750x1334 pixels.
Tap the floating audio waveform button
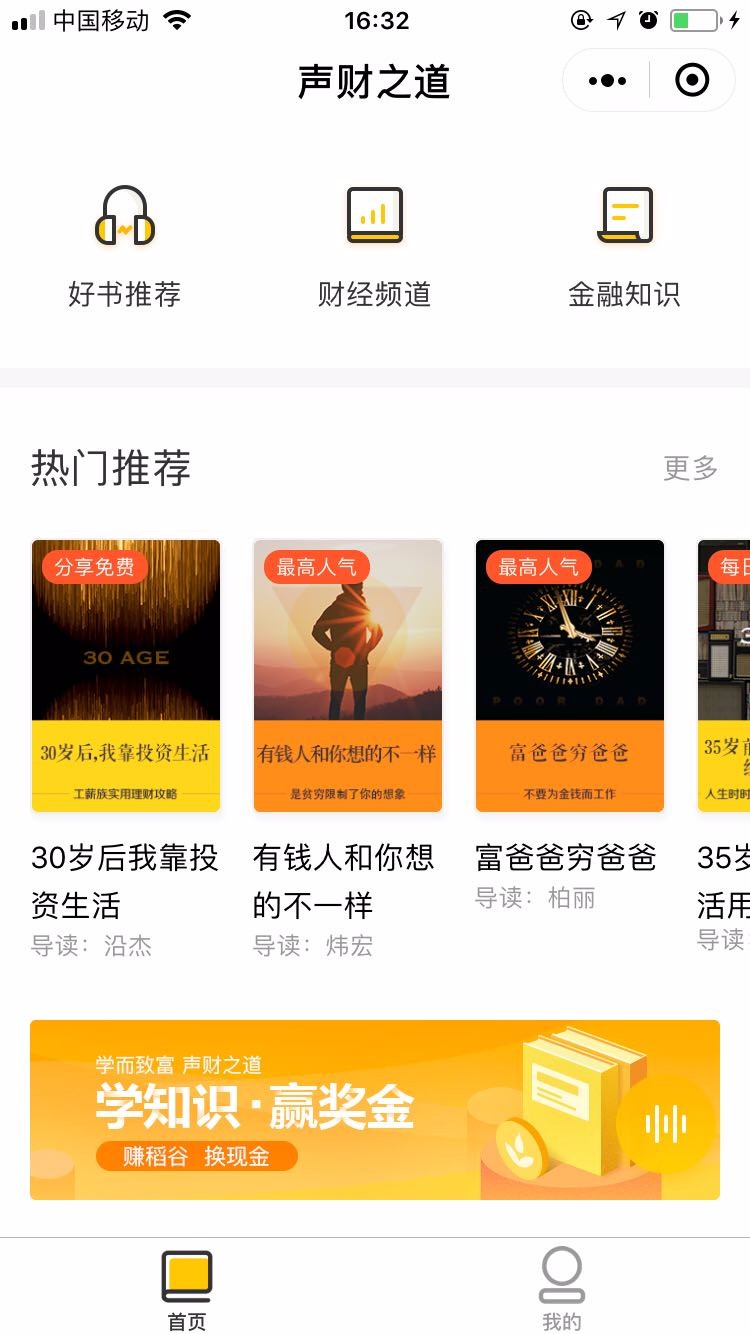click(666, 1124)
